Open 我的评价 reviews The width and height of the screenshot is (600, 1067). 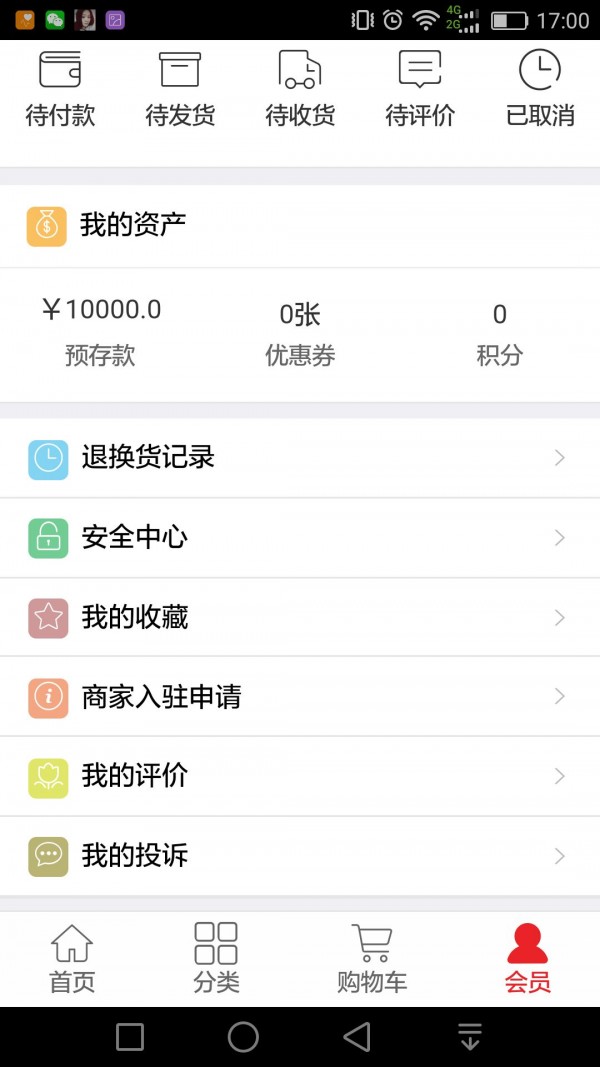[x=300, y=776]
